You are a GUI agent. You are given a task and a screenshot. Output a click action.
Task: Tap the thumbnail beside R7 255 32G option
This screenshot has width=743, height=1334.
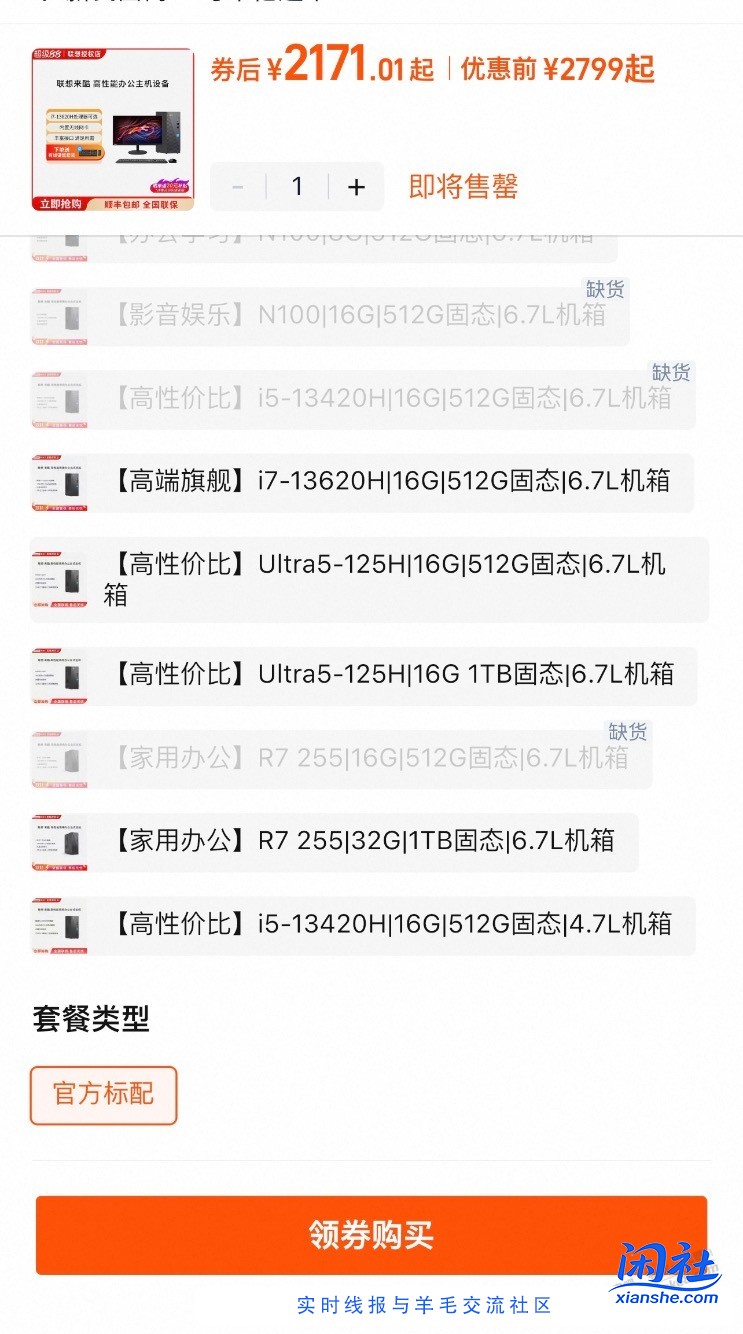tap(58, 842)
